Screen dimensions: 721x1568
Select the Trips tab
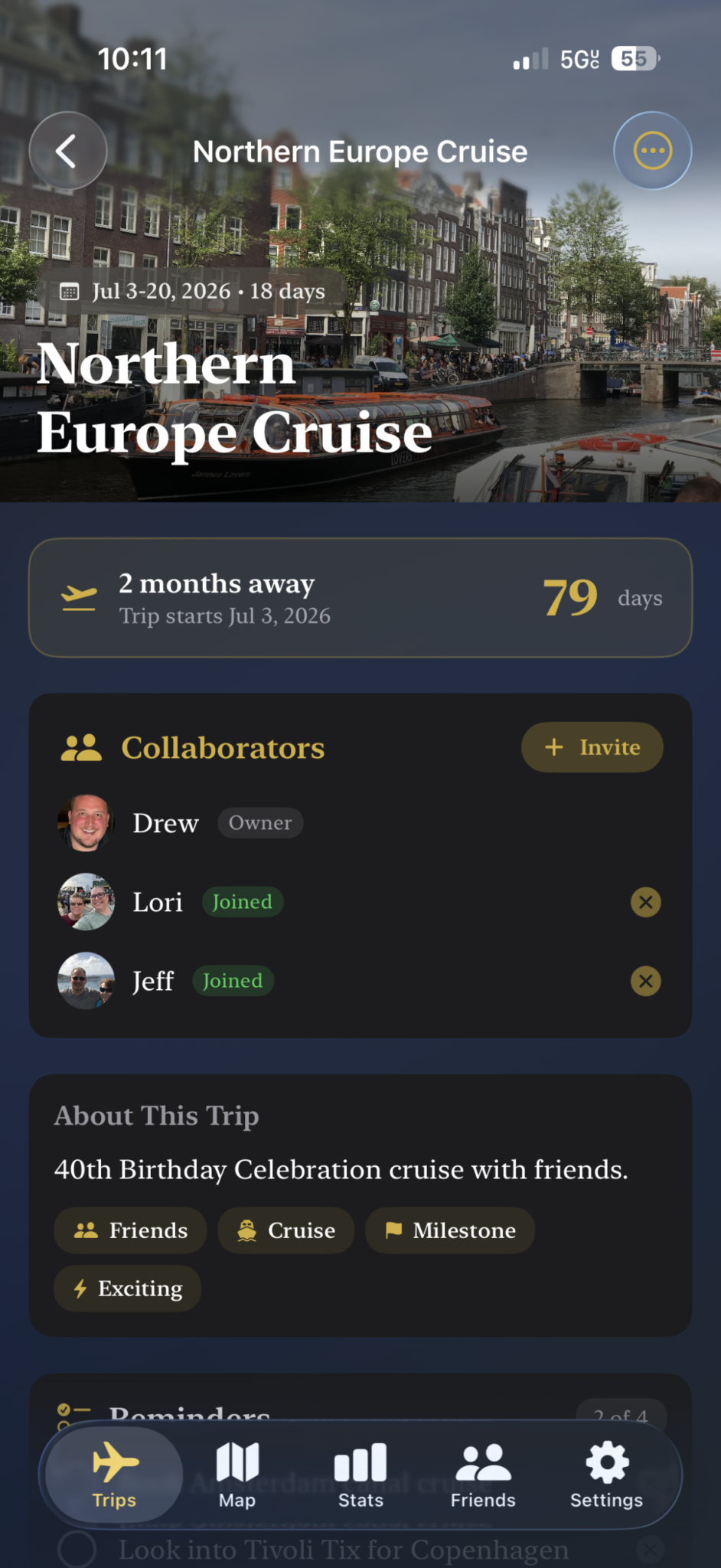(x=115, y=1475)
